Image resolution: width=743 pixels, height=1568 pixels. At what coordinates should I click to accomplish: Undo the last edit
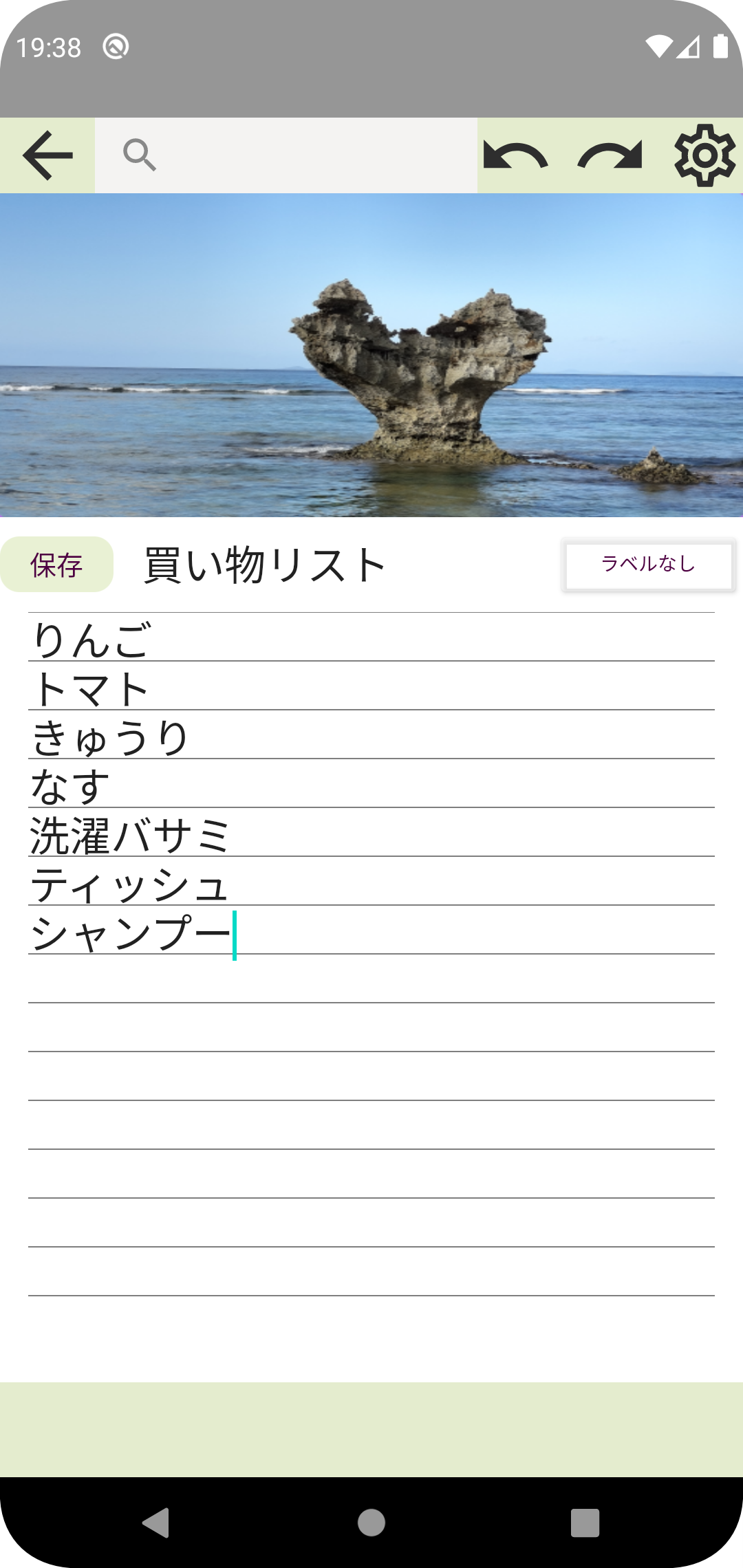pos(515,155)
